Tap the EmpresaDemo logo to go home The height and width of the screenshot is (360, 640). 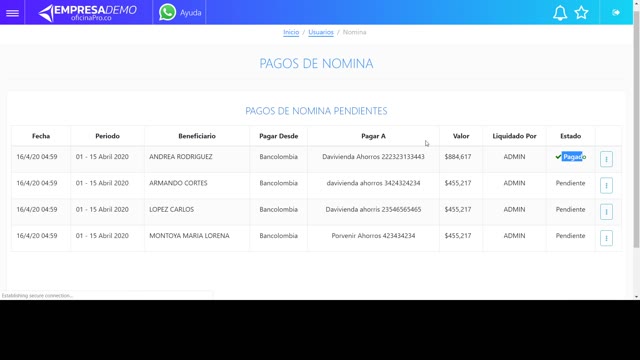[87, 13]
